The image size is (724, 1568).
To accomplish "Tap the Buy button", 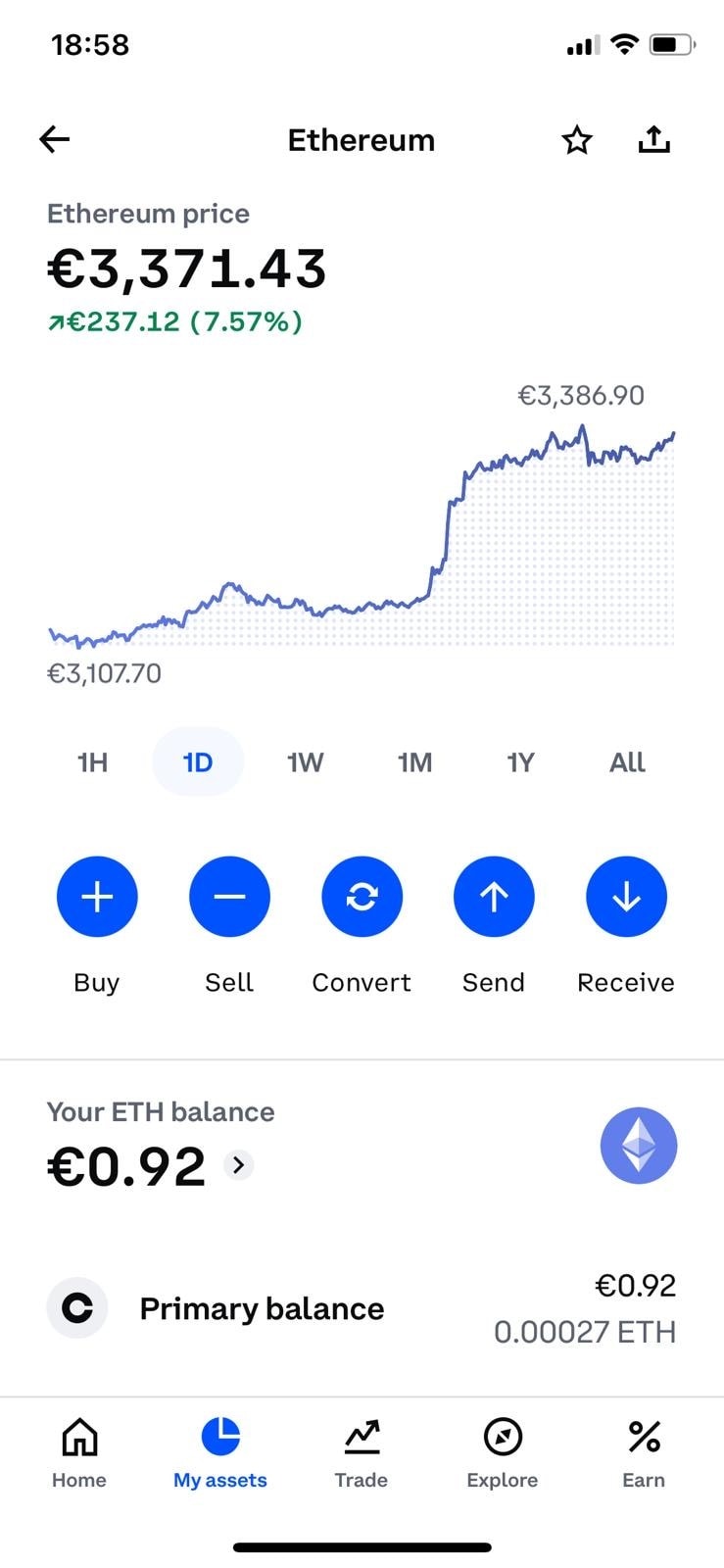I will click(x=97, y=897).
